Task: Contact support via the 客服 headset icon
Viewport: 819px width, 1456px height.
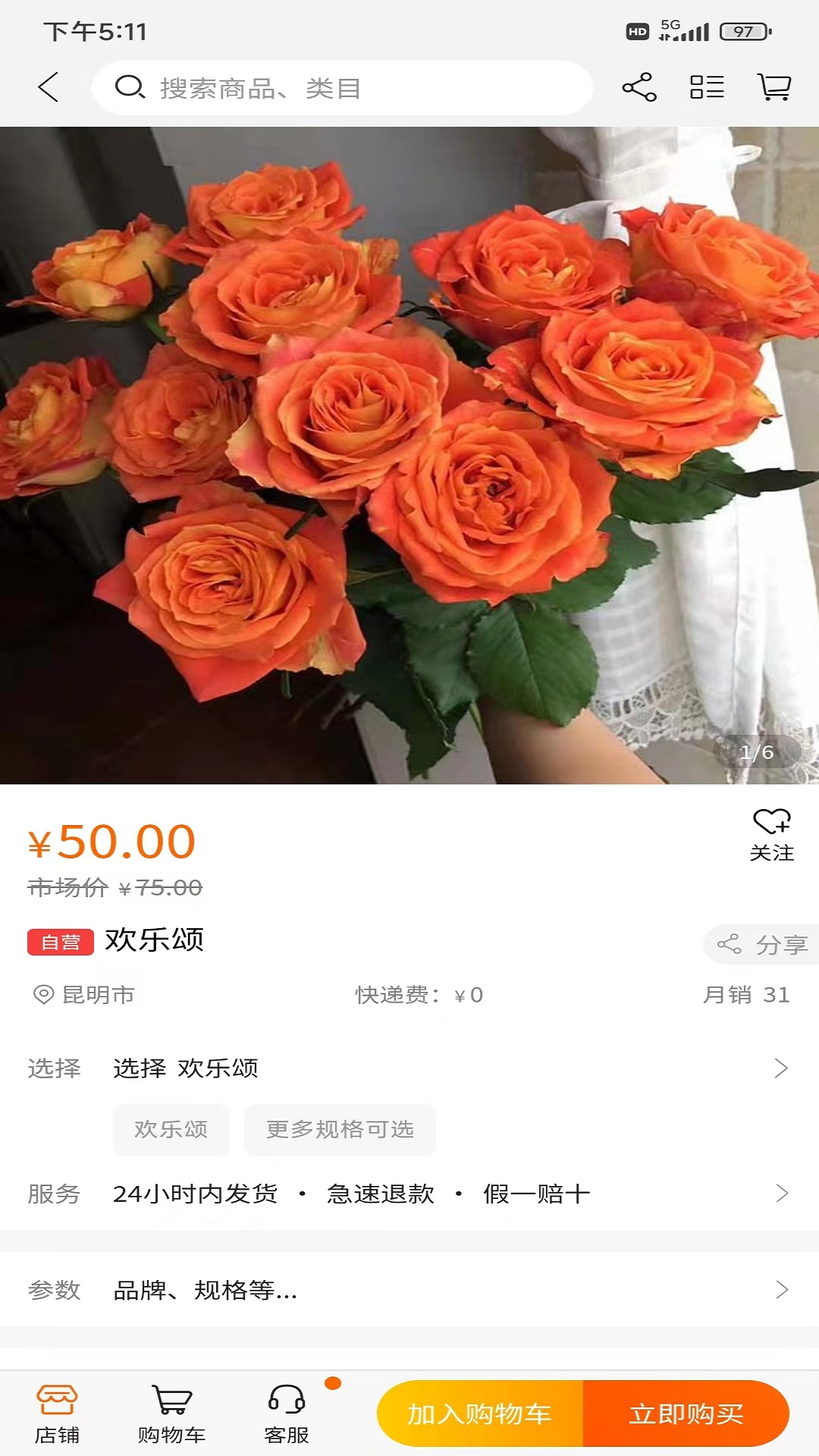Action: 284,1412
